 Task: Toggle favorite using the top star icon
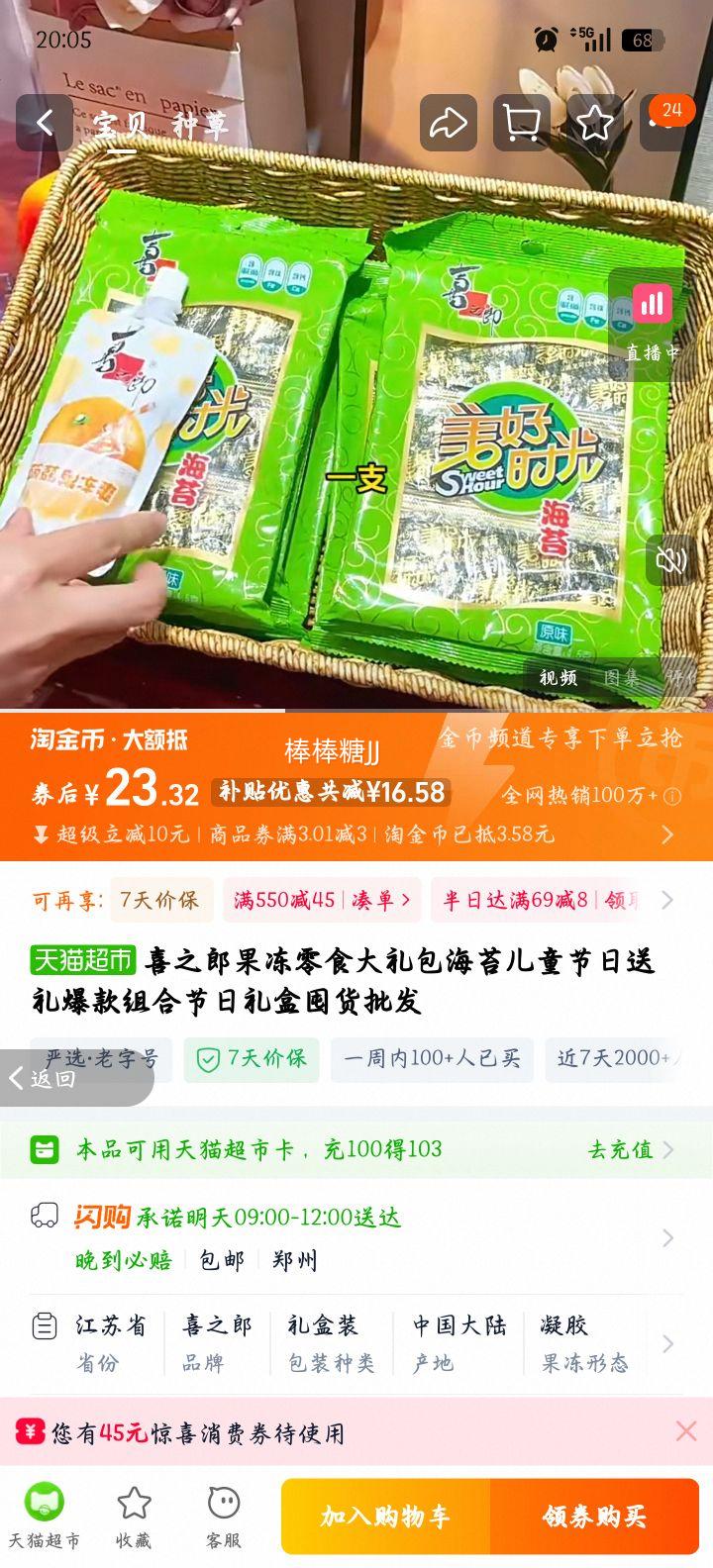coord(593,121)
